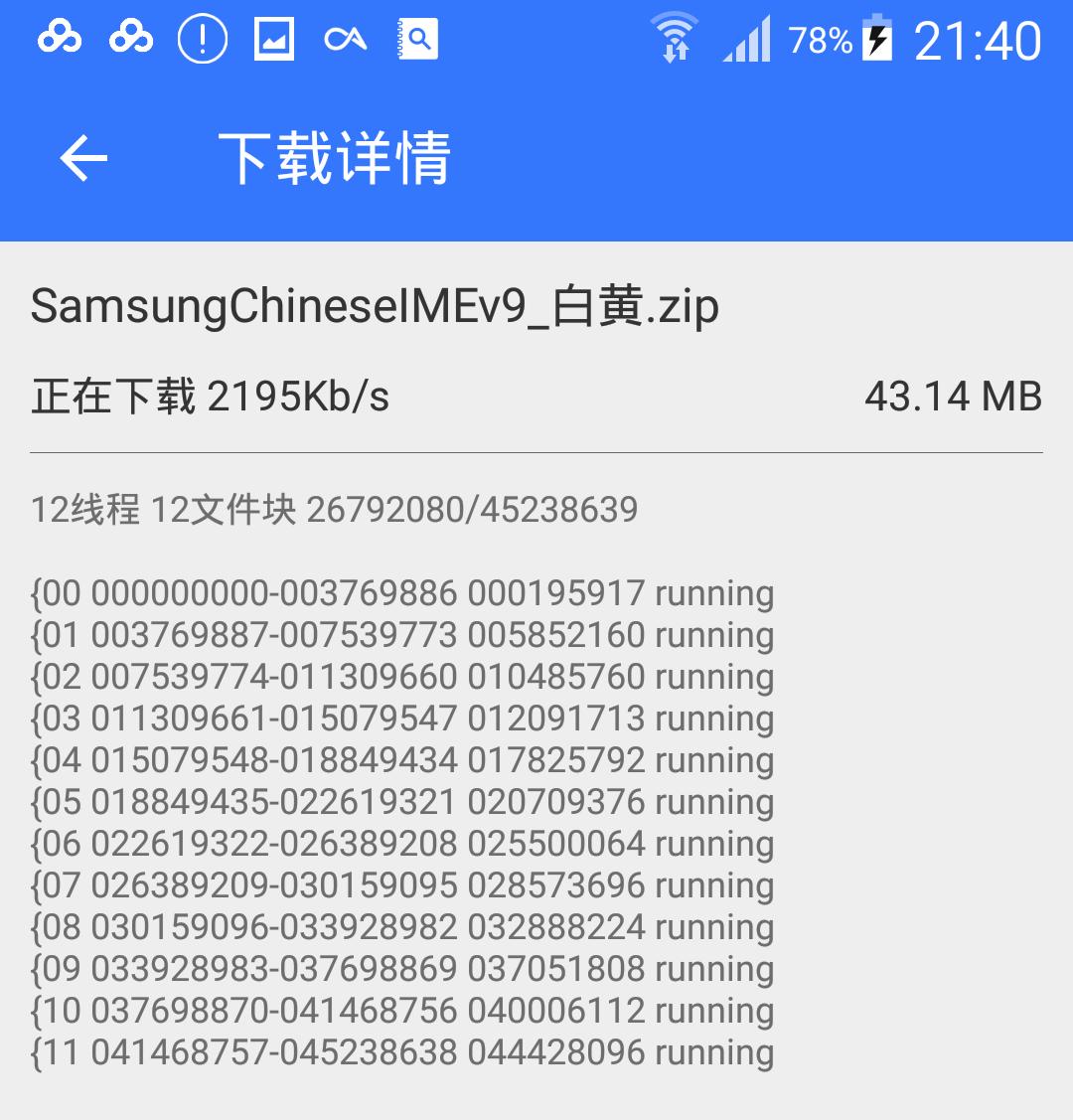Open the notebook search notification icon
This screenshot has width=1073, height=1120.
418,37
